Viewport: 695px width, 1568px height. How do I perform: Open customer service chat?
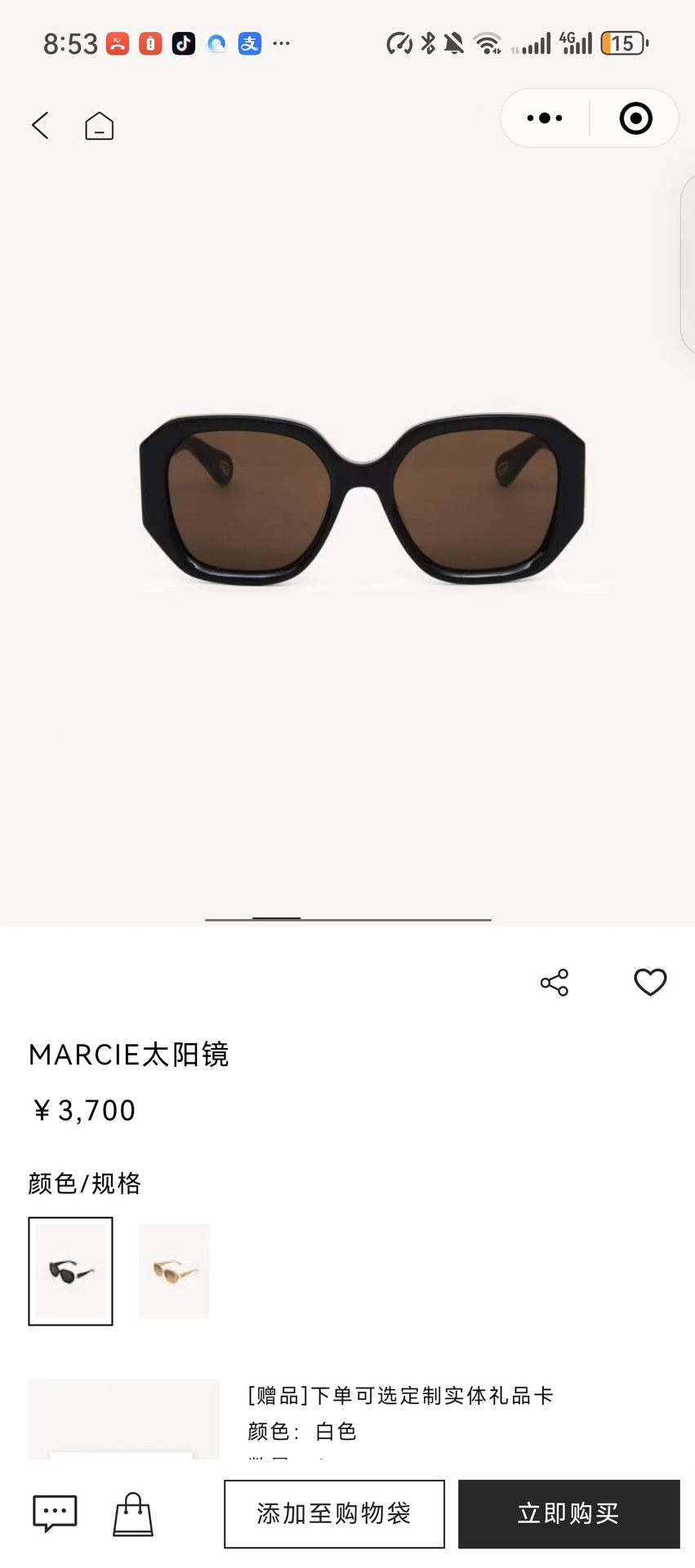pos(55,1514)
